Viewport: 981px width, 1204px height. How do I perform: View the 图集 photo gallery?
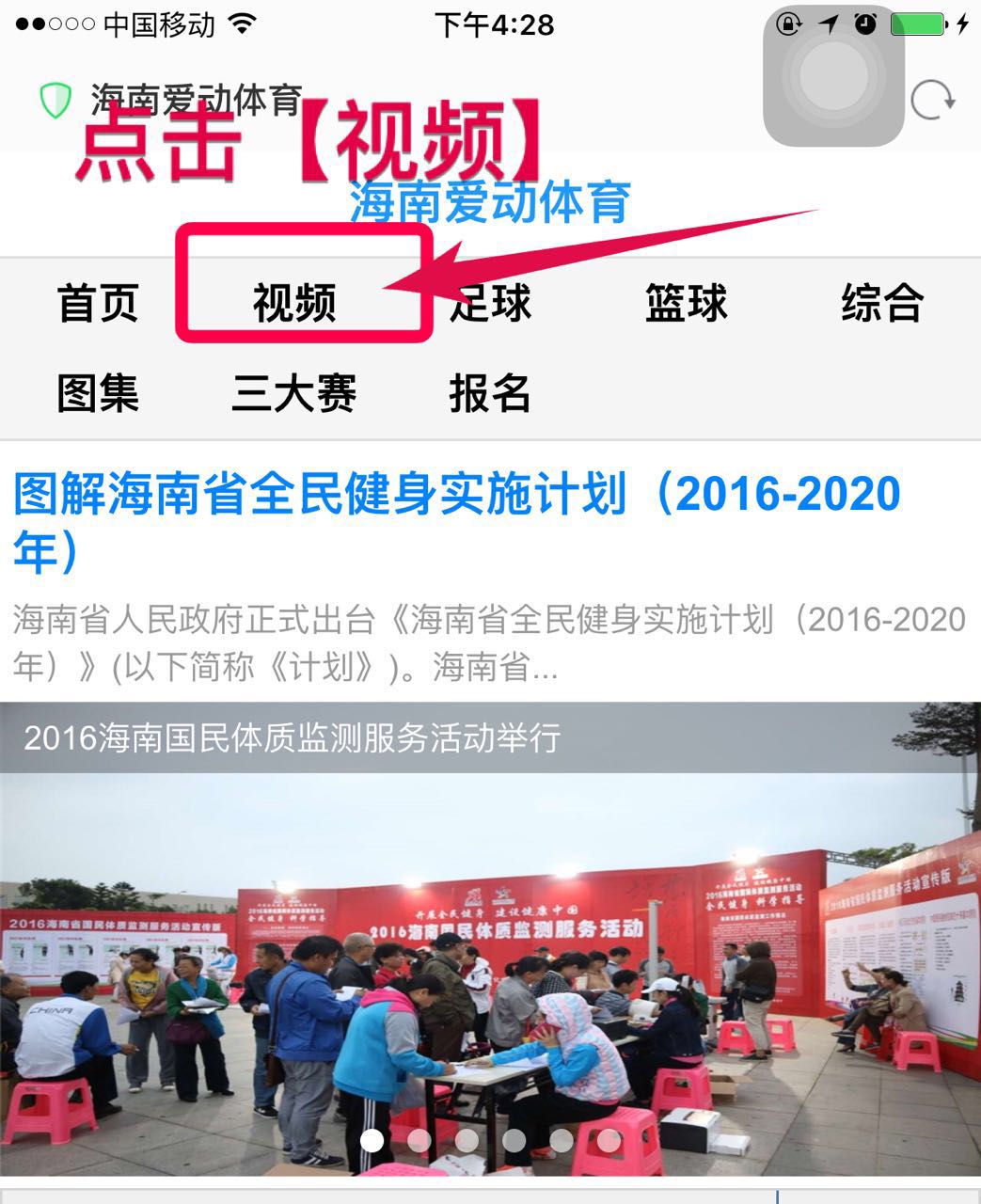tap(98, 392)
